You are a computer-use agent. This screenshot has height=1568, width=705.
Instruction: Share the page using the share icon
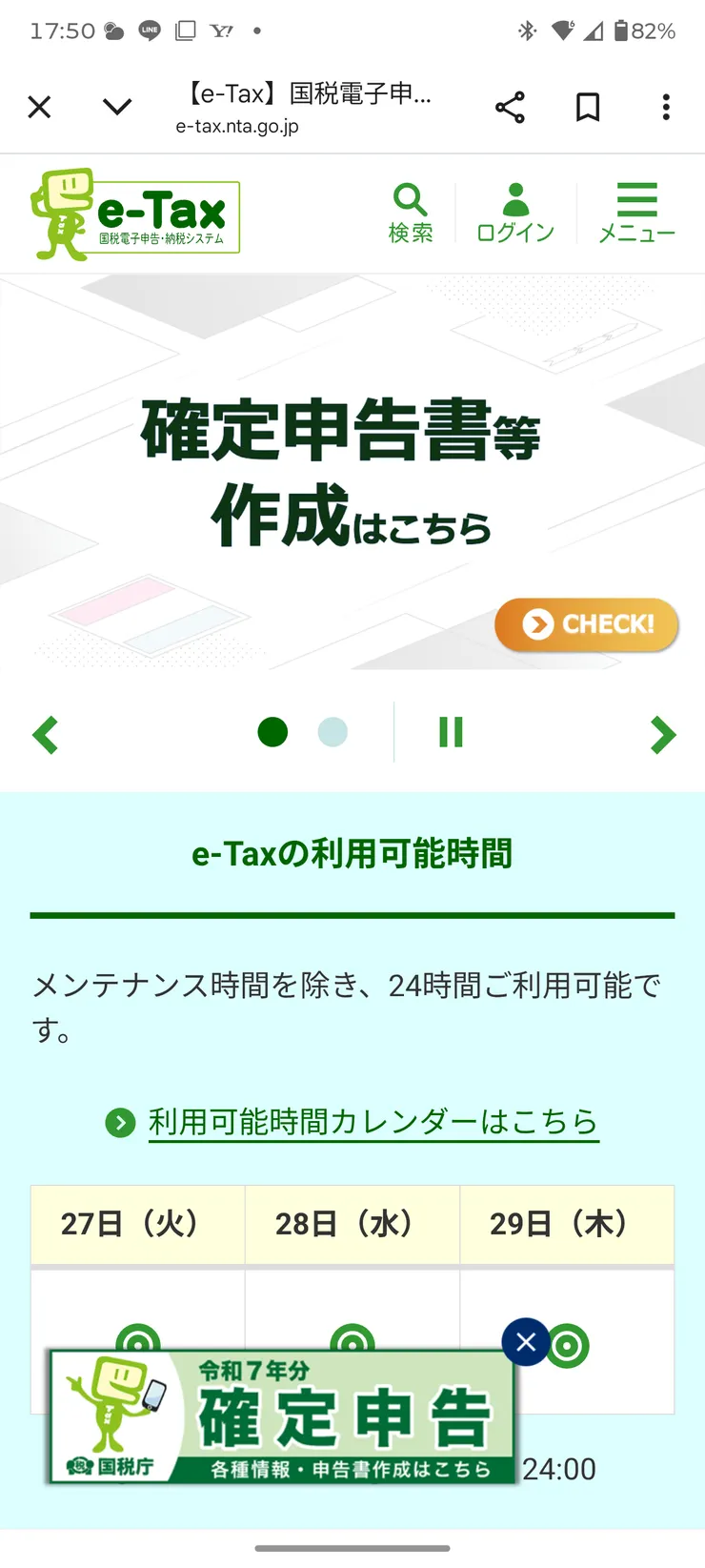[x=511, y=107]
